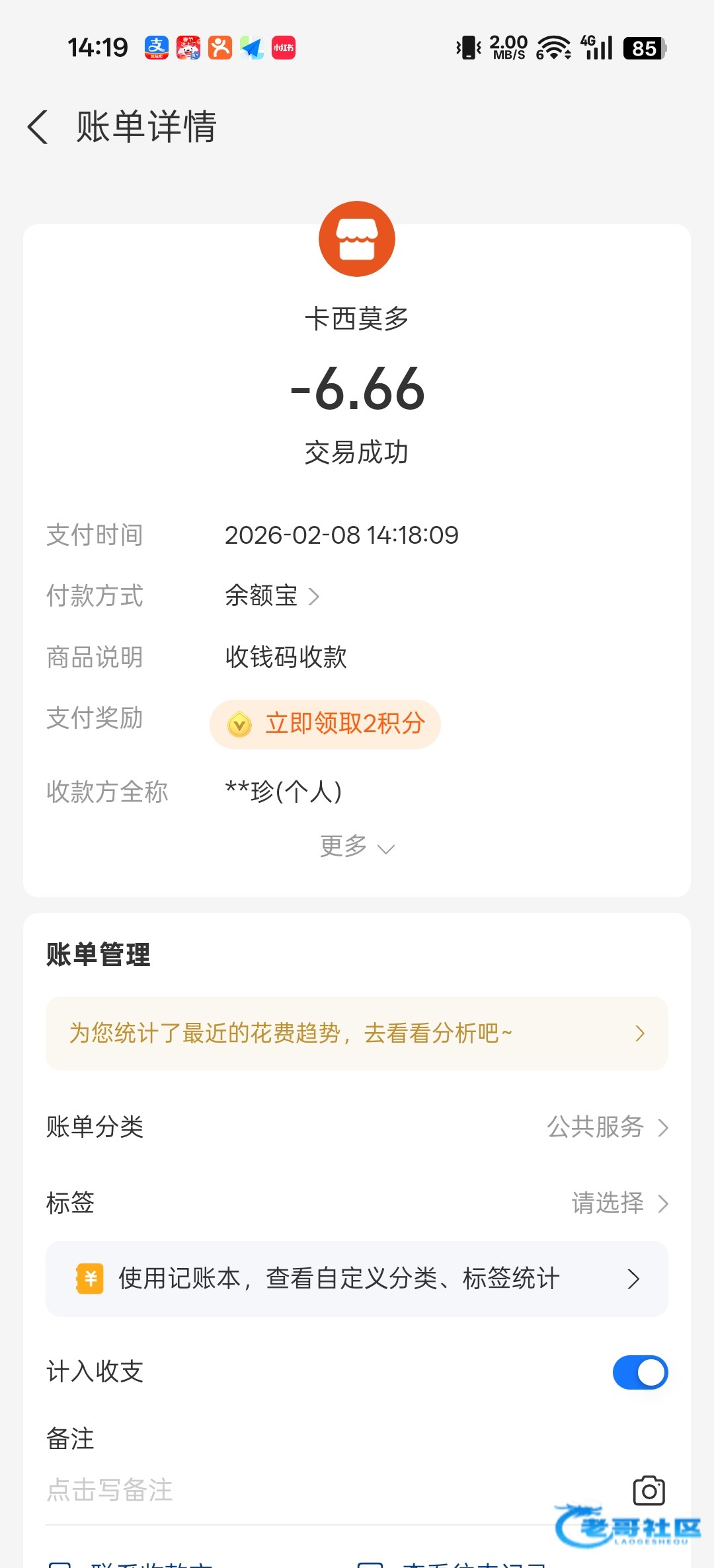714x1568 pixels.
Task: Open the spending trend analysis banner
Action: tap(357, 1033)
